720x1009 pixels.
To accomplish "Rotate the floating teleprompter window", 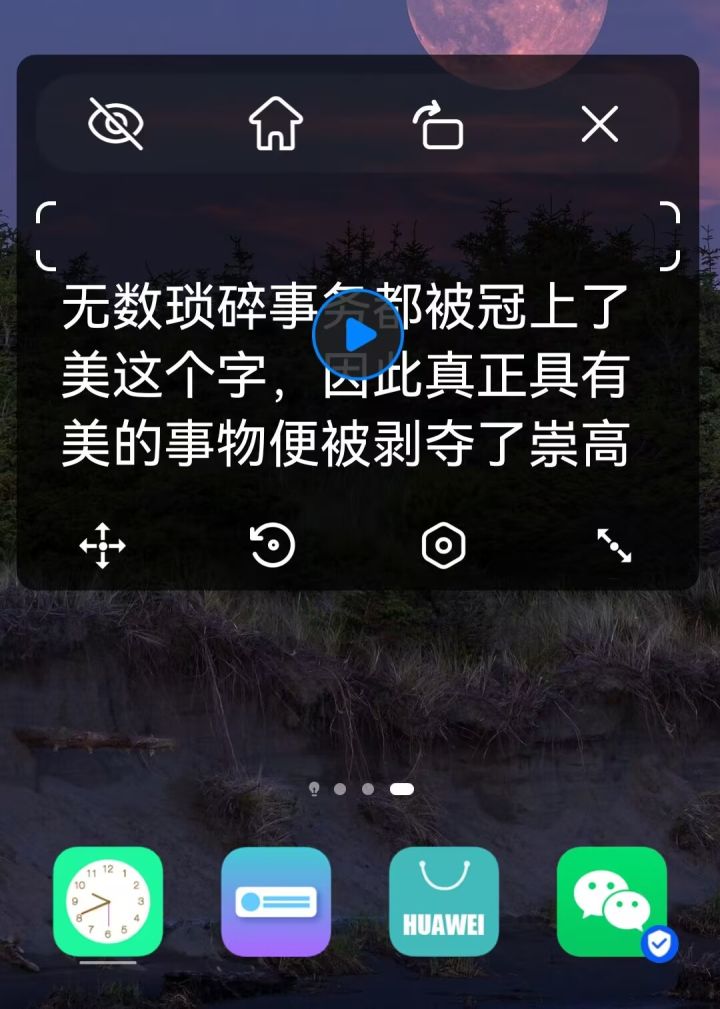I will pos(439,126).
